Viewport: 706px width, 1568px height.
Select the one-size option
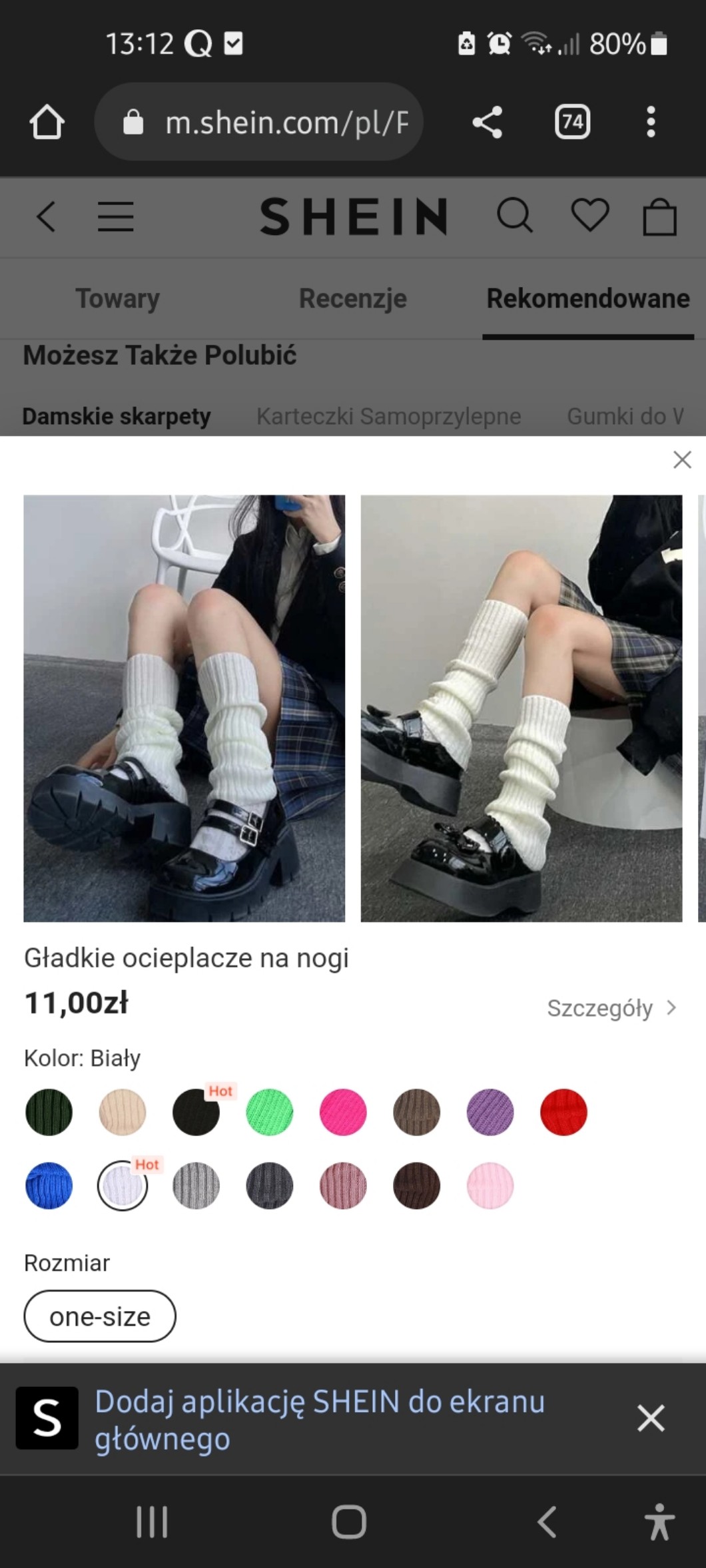(100, 1316)
